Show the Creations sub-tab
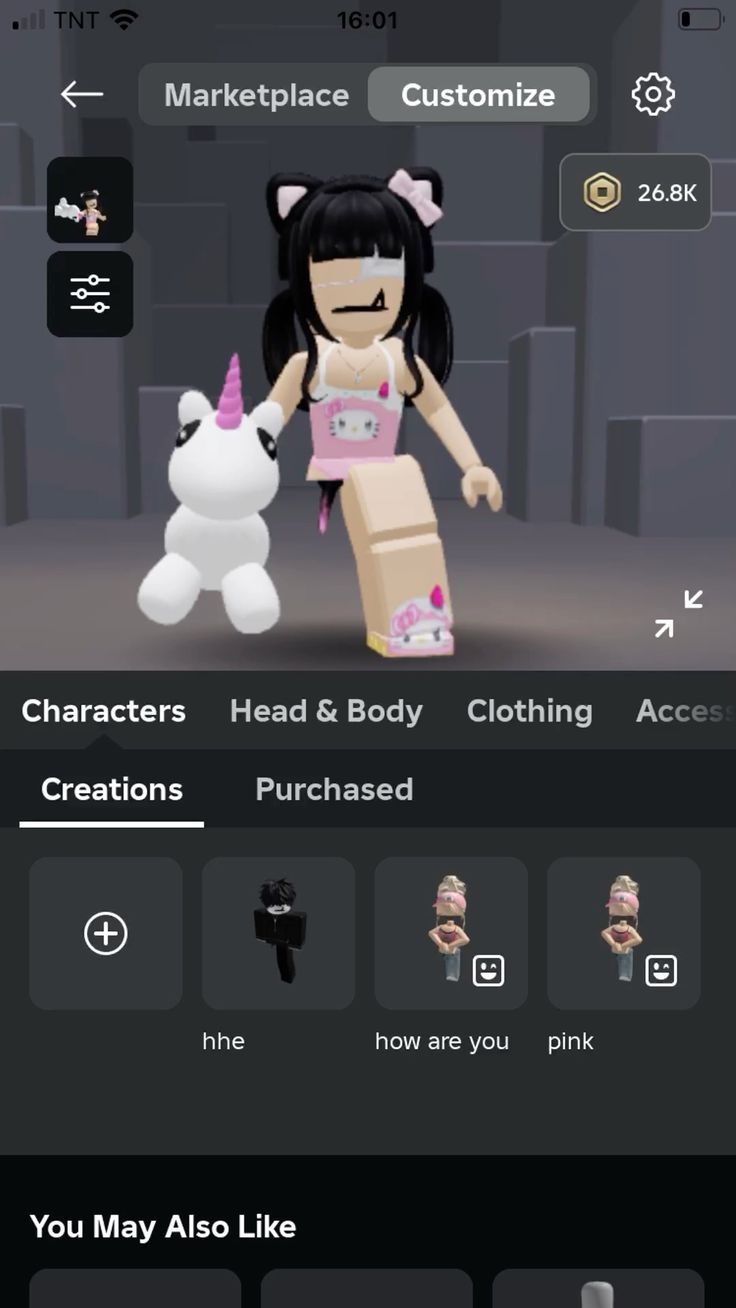Screen dimensions: 736x1308 click(x=112, y=789)
